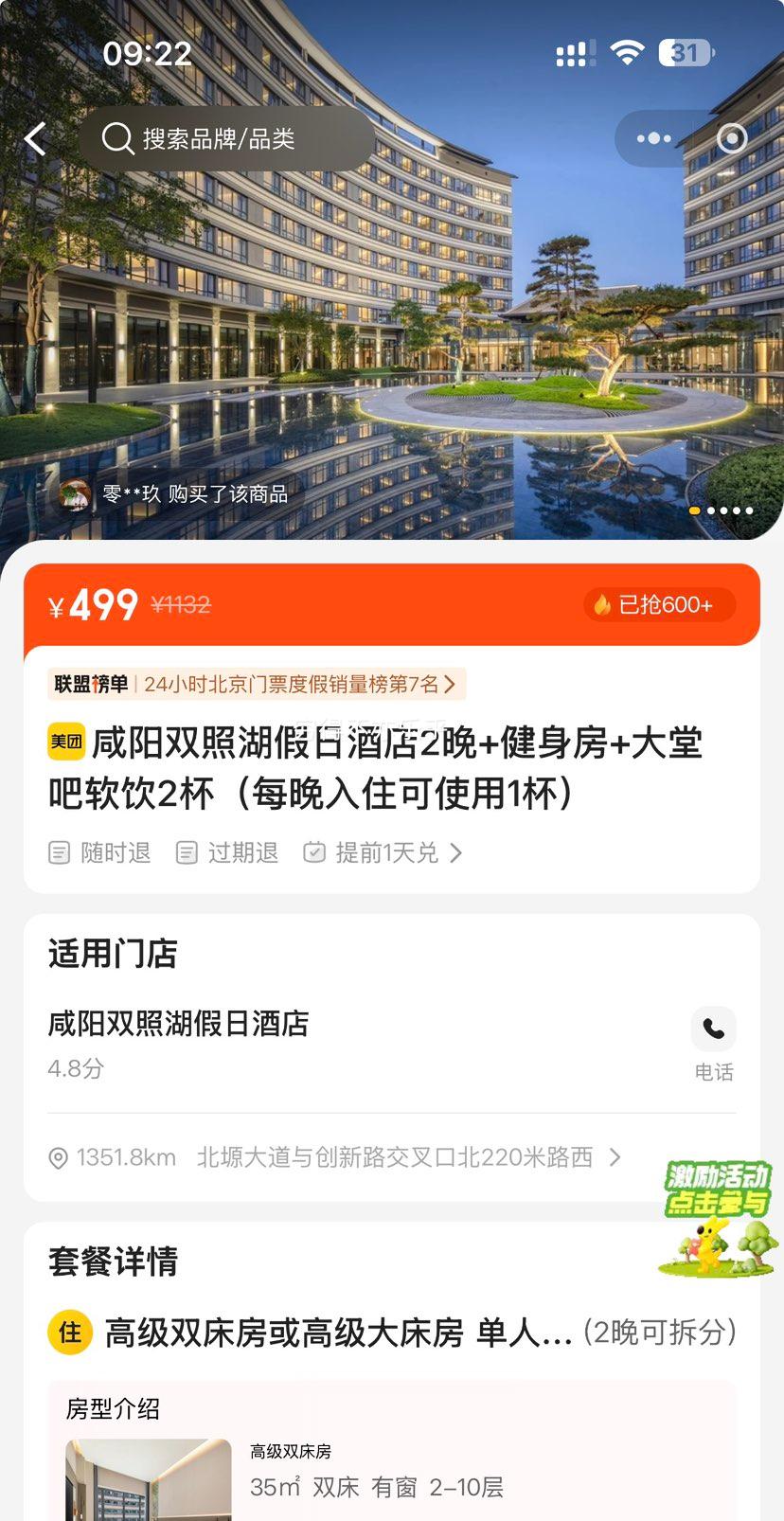Tap the image carousel page dots
This screenshot has height=1521, width=784.
tap(722, 510)
